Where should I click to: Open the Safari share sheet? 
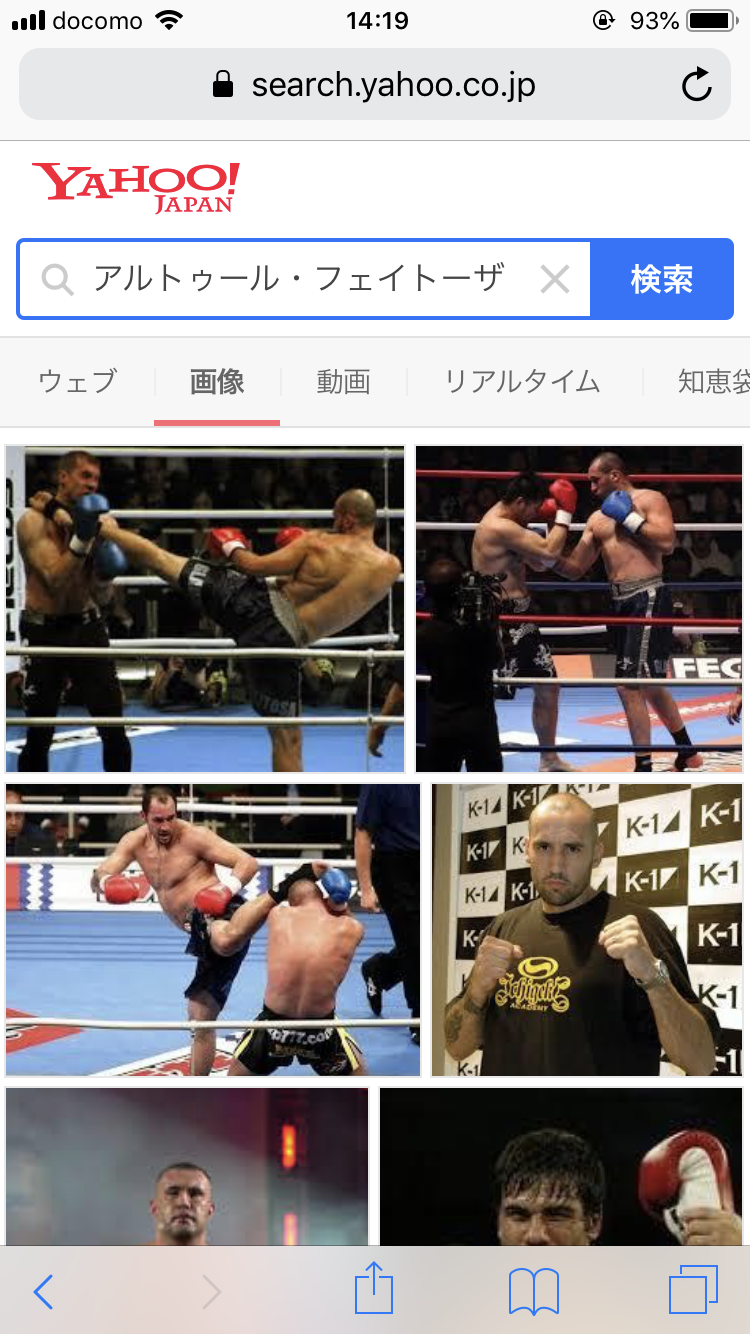click(374, 1288)
